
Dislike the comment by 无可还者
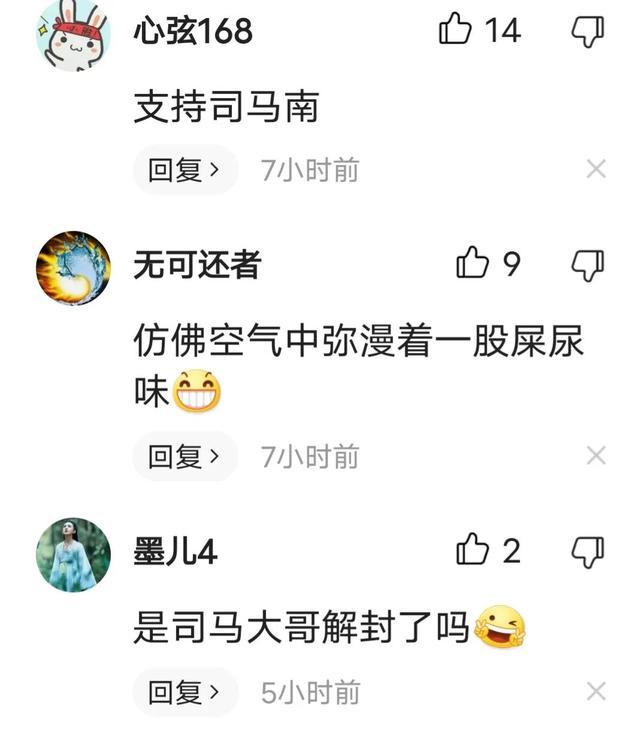point(588,265)
